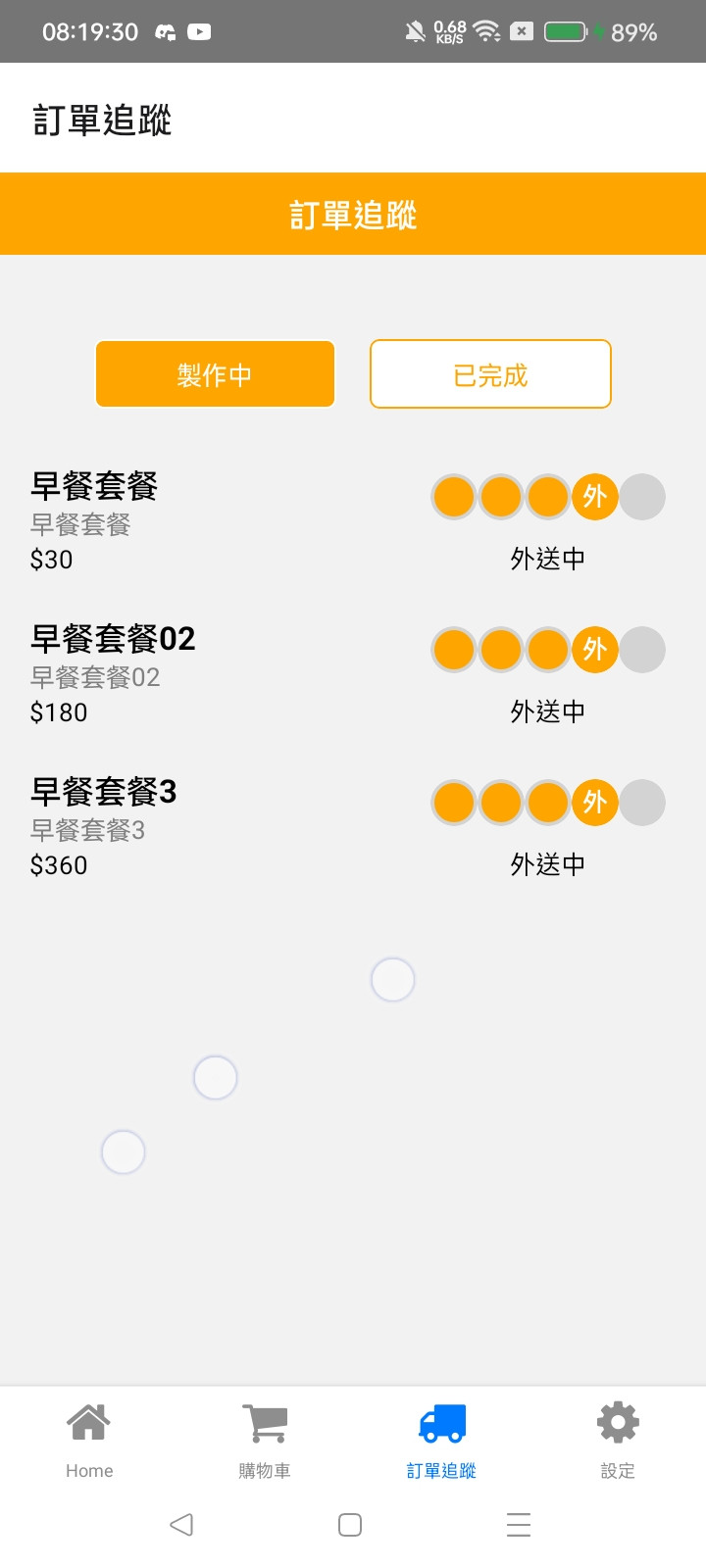The height and width of the screenshot is (1568, 706).
Task: Show the 已完成 completed orders
Action: (490, 373)
